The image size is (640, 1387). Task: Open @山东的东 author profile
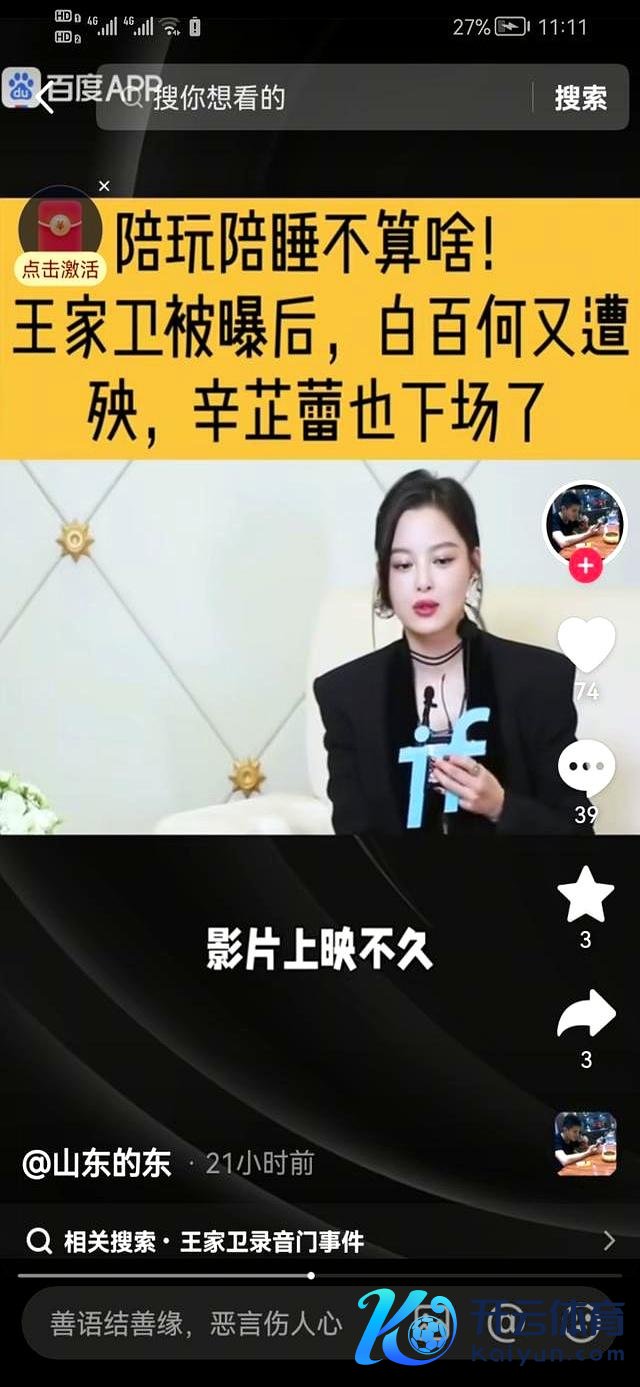coord(98,1163)
